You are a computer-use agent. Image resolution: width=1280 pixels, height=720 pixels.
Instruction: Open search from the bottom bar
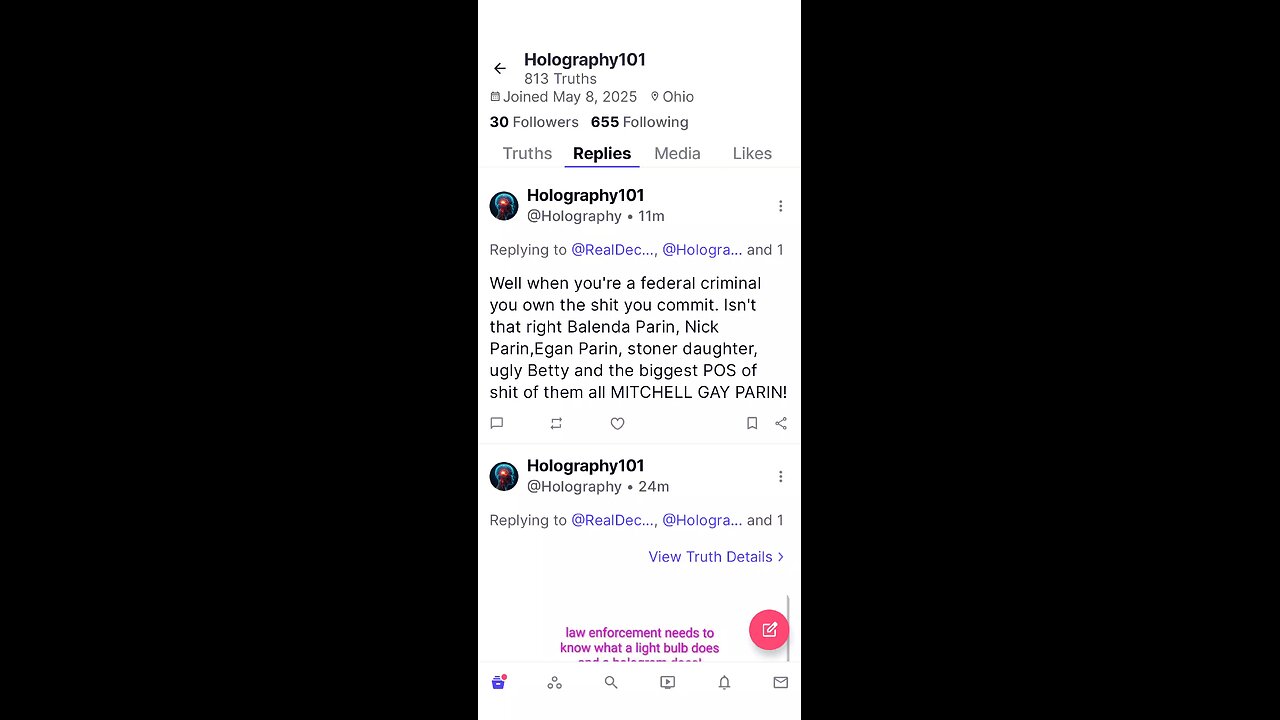tap(611, 682)
